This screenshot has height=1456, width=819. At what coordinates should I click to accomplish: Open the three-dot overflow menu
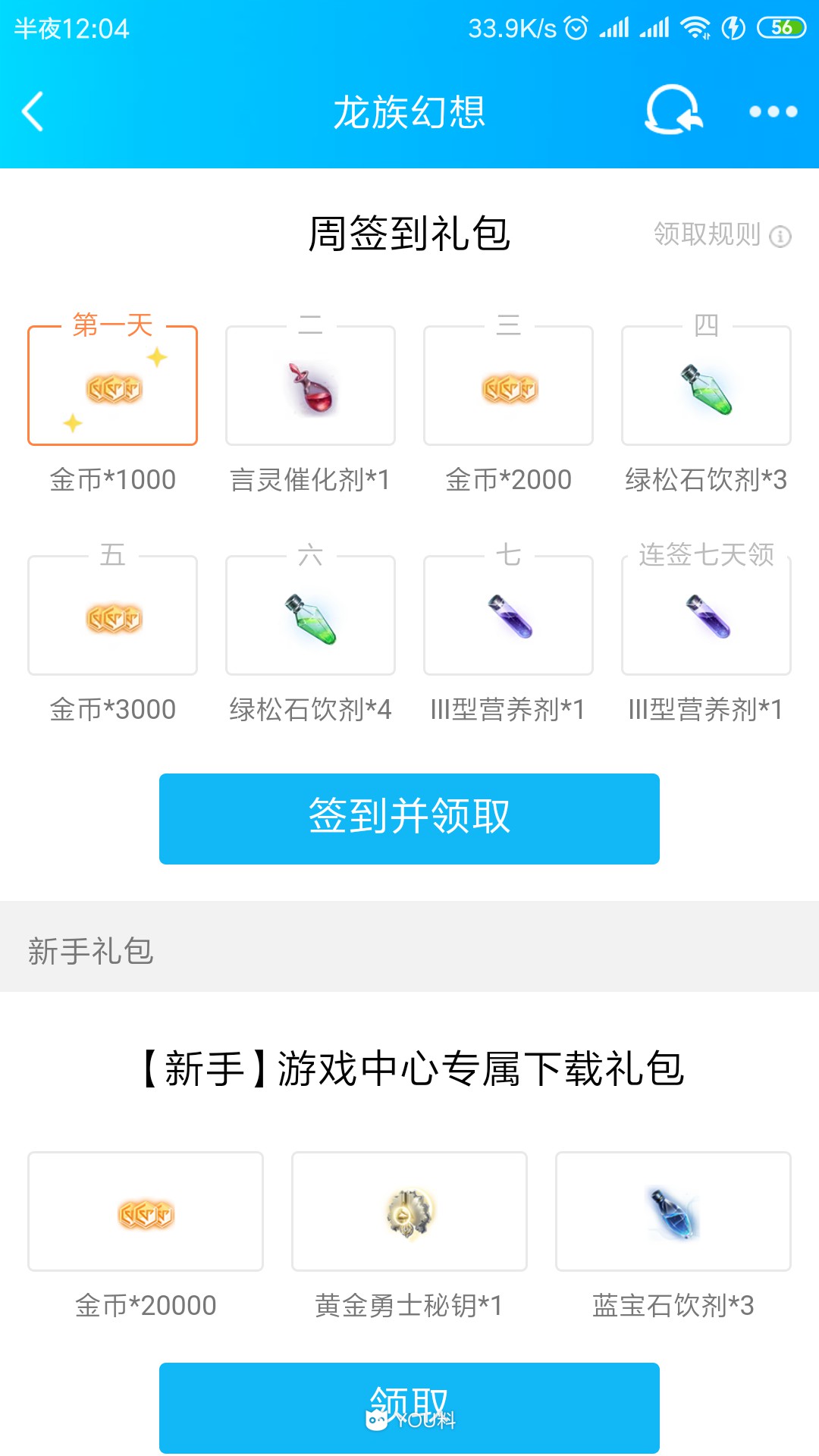click(773, 111)
